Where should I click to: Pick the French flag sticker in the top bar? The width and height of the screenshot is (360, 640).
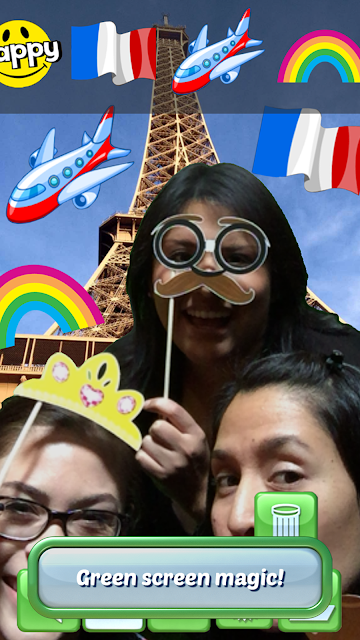pos(114,53)
